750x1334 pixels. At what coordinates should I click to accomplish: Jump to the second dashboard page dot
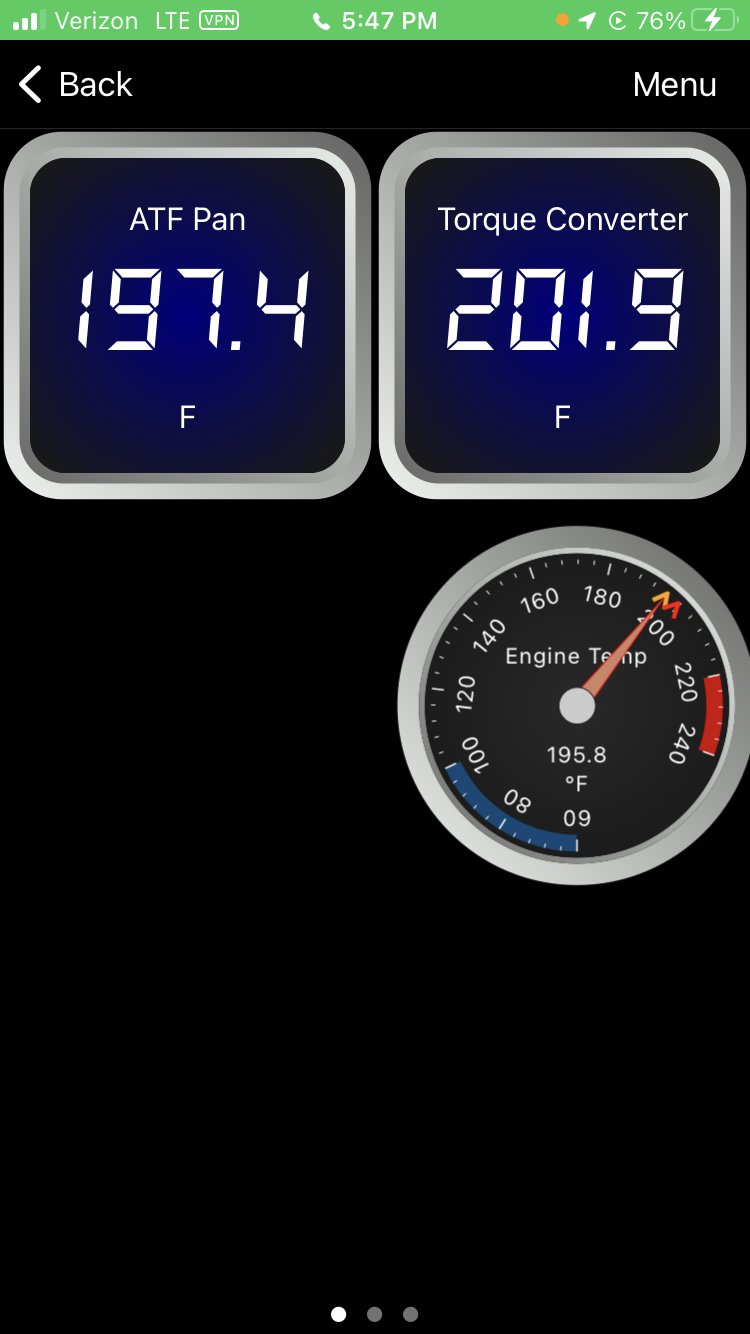click(374, 1314)
